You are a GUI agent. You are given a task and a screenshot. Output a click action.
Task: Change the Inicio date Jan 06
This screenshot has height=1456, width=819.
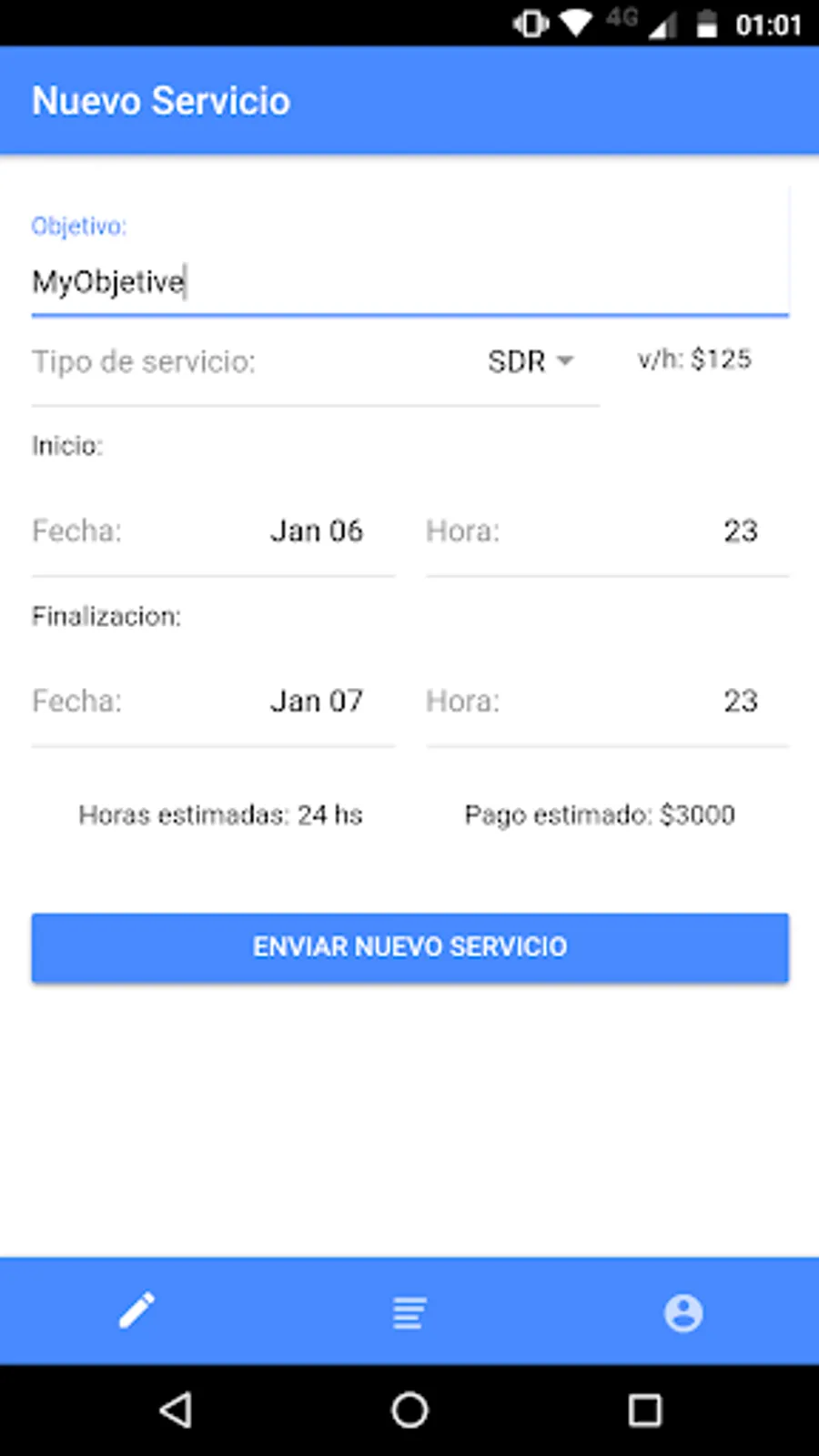tap(316, 531)
